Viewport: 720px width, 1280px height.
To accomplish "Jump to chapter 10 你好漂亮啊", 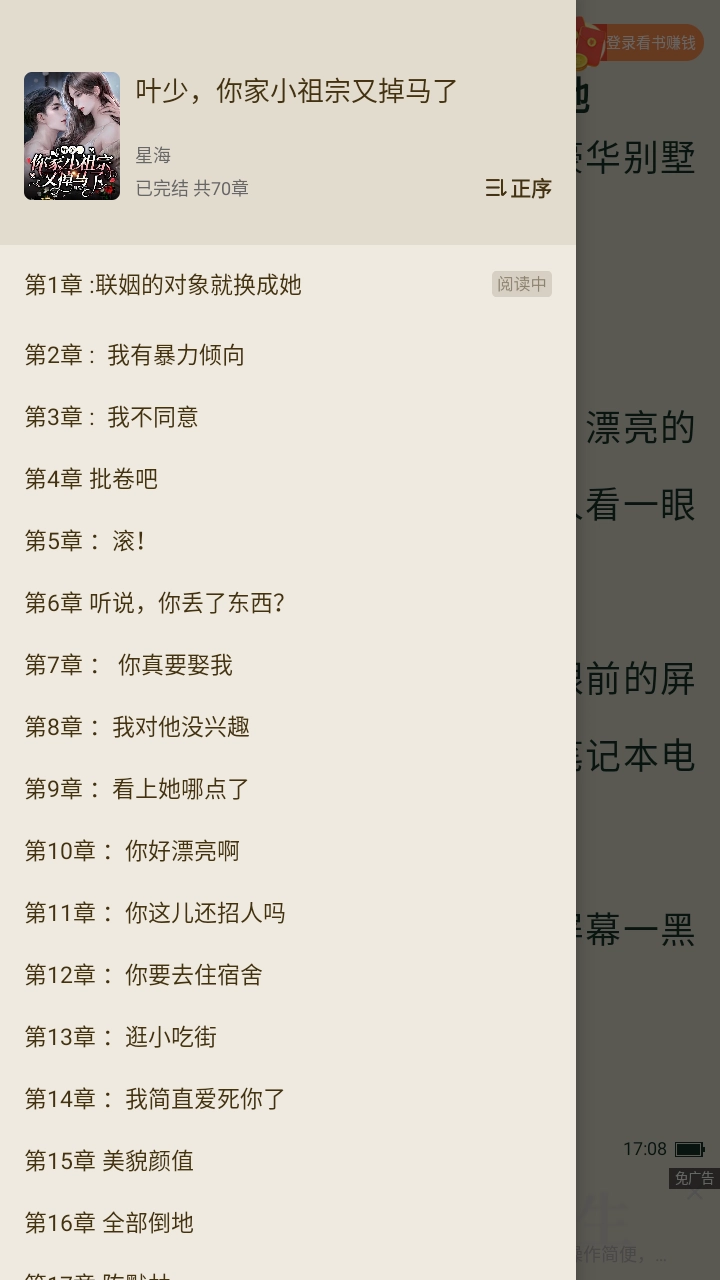I will tap(132, 851).
